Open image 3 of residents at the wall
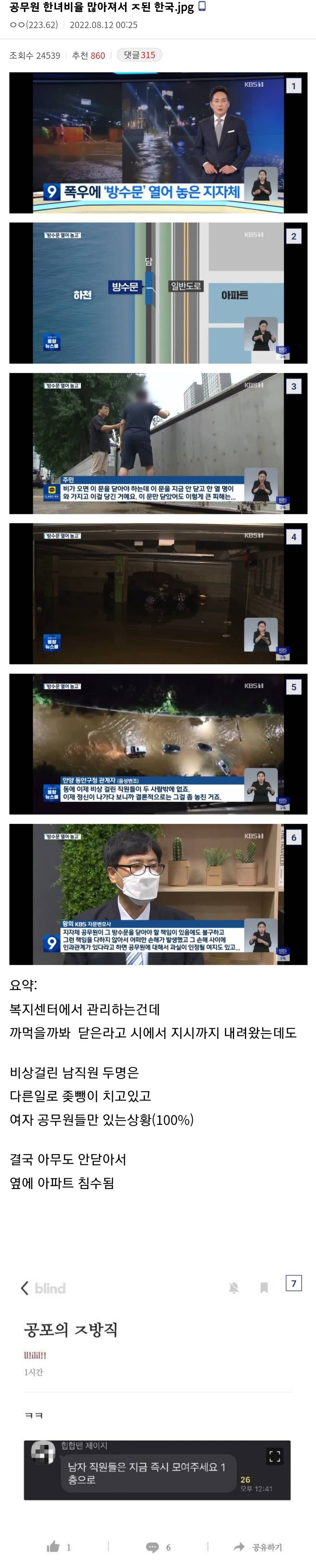Viewport: 316px width, 1568px height. pyautogui.click(x=158, y=443)
